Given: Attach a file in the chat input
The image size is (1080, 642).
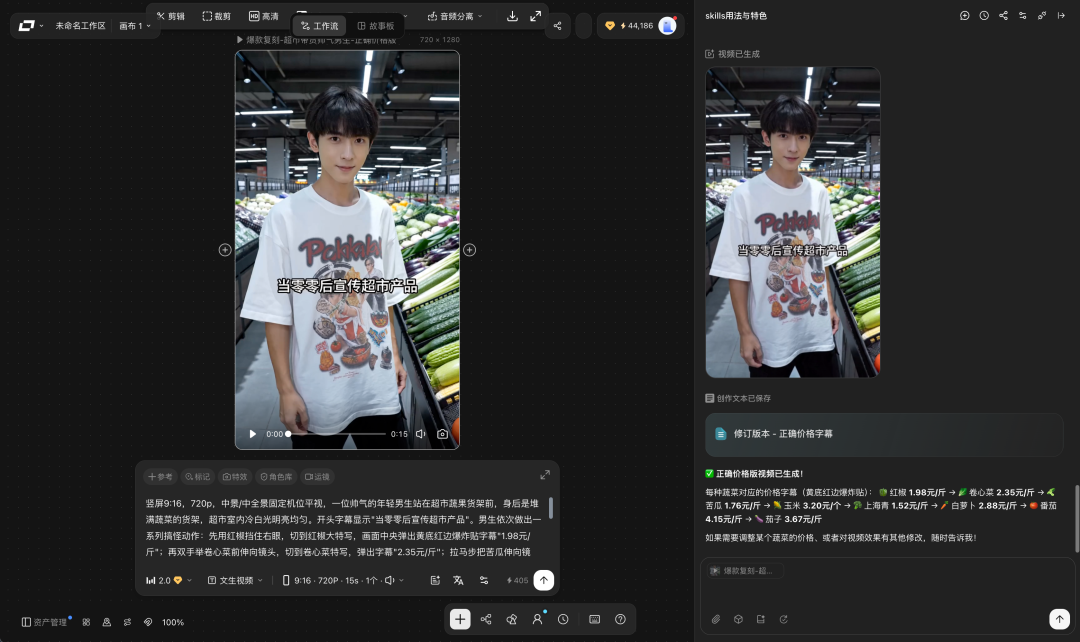Looking at the screenshot, I should pos(716,619).
